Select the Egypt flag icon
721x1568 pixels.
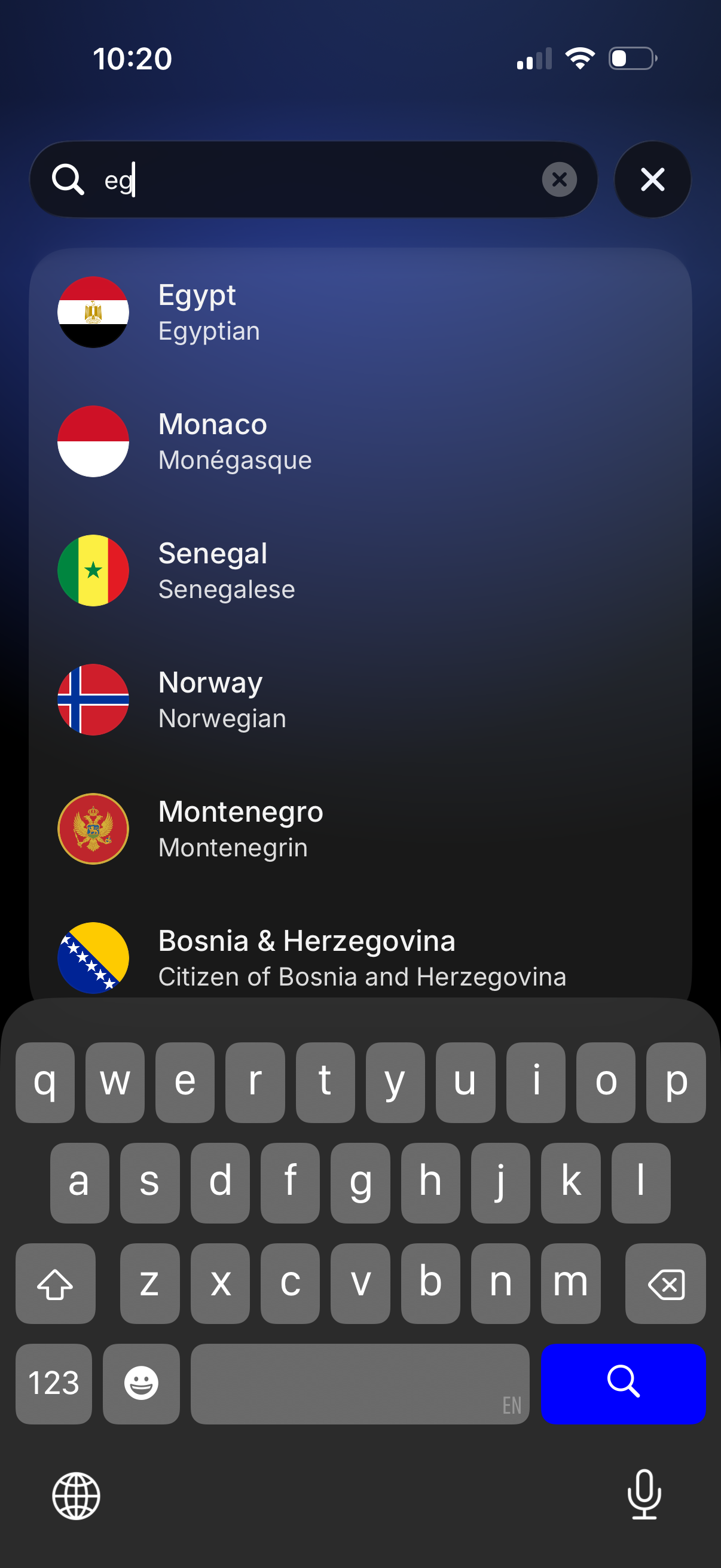point(93,312)
